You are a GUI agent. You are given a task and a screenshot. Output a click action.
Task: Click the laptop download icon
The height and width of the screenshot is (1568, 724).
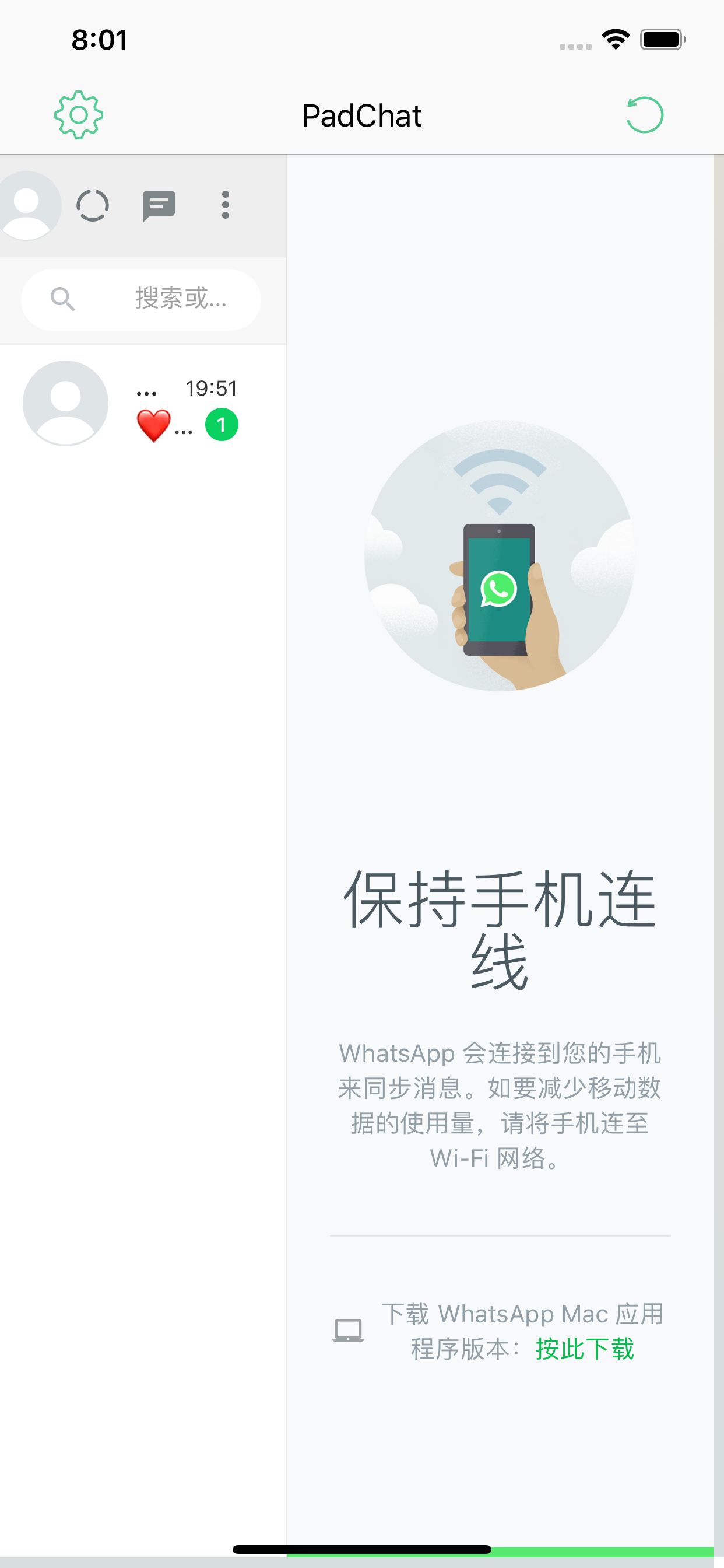(x=348, y=1331)
